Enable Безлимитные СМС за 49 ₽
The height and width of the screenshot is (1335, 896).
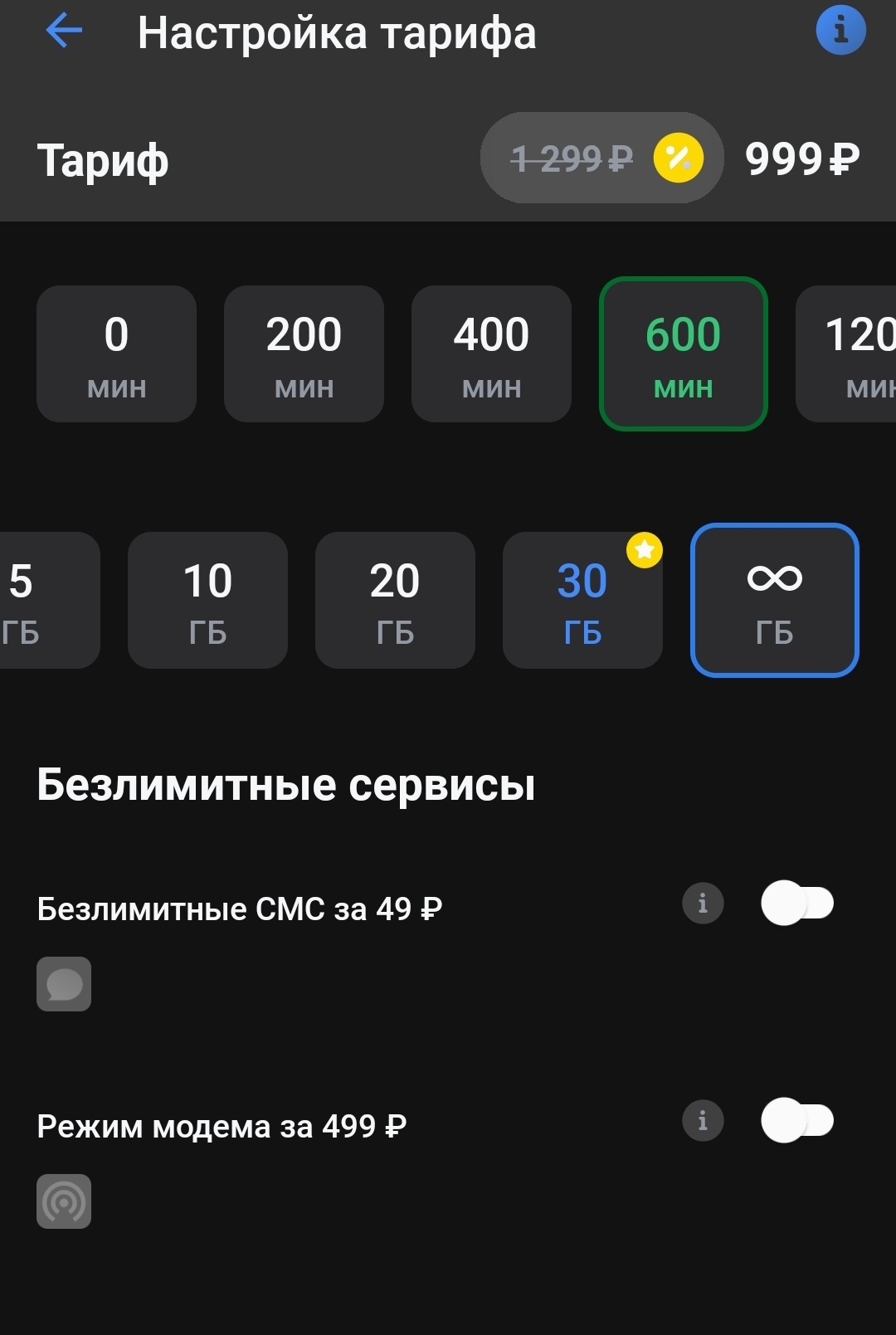pyautogui.click(x=797, y=903)
